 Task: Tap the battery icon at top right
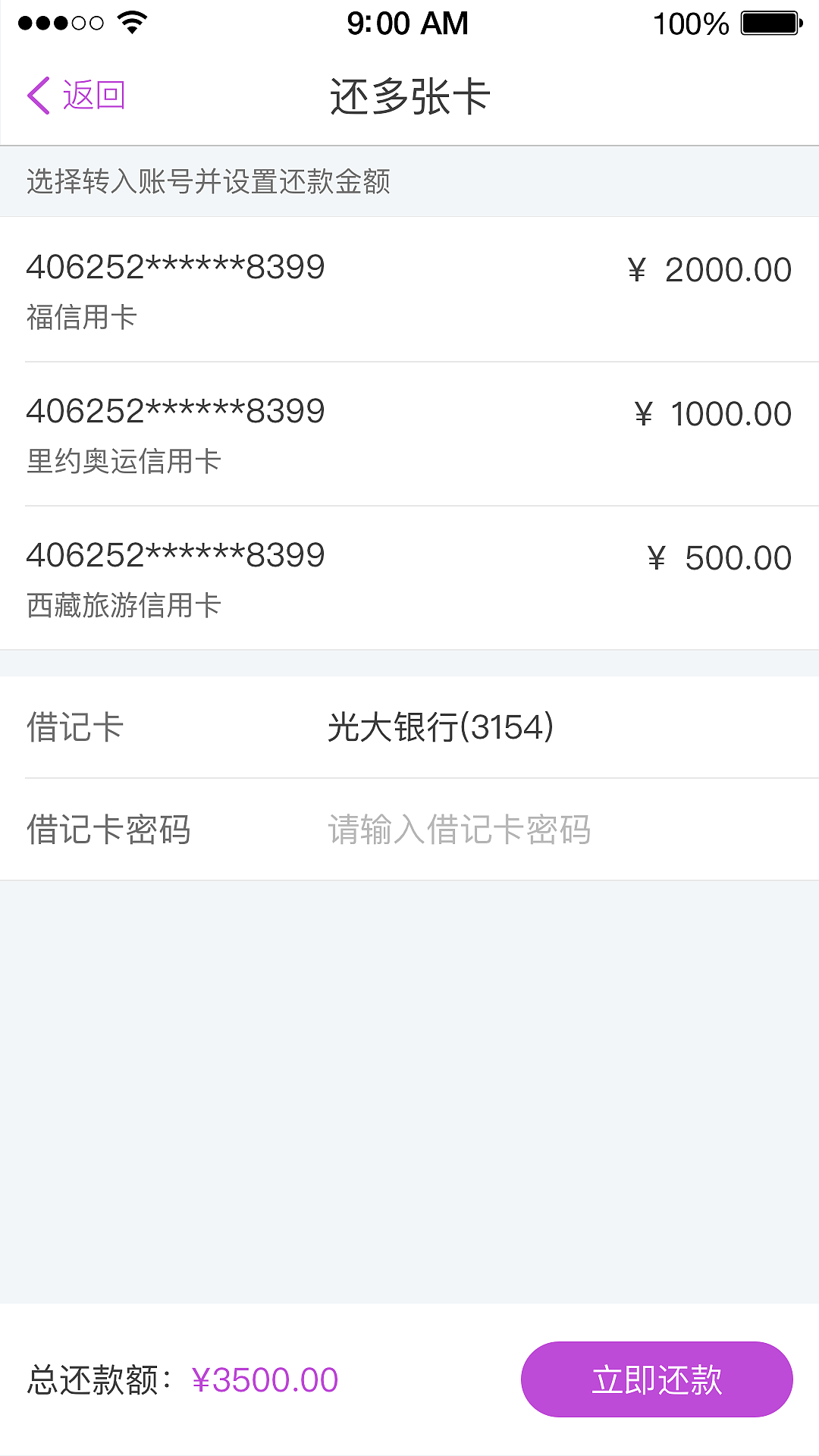(x=767, y=23)
